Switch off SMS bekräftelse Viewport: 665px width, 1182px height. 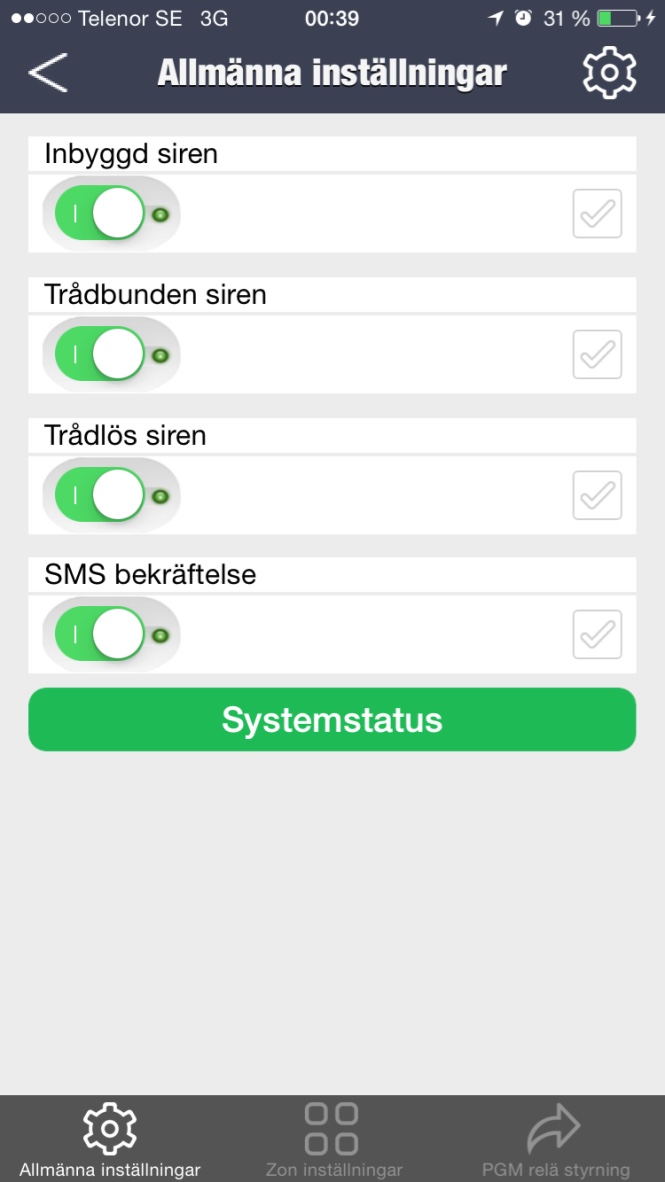point(112,635)
